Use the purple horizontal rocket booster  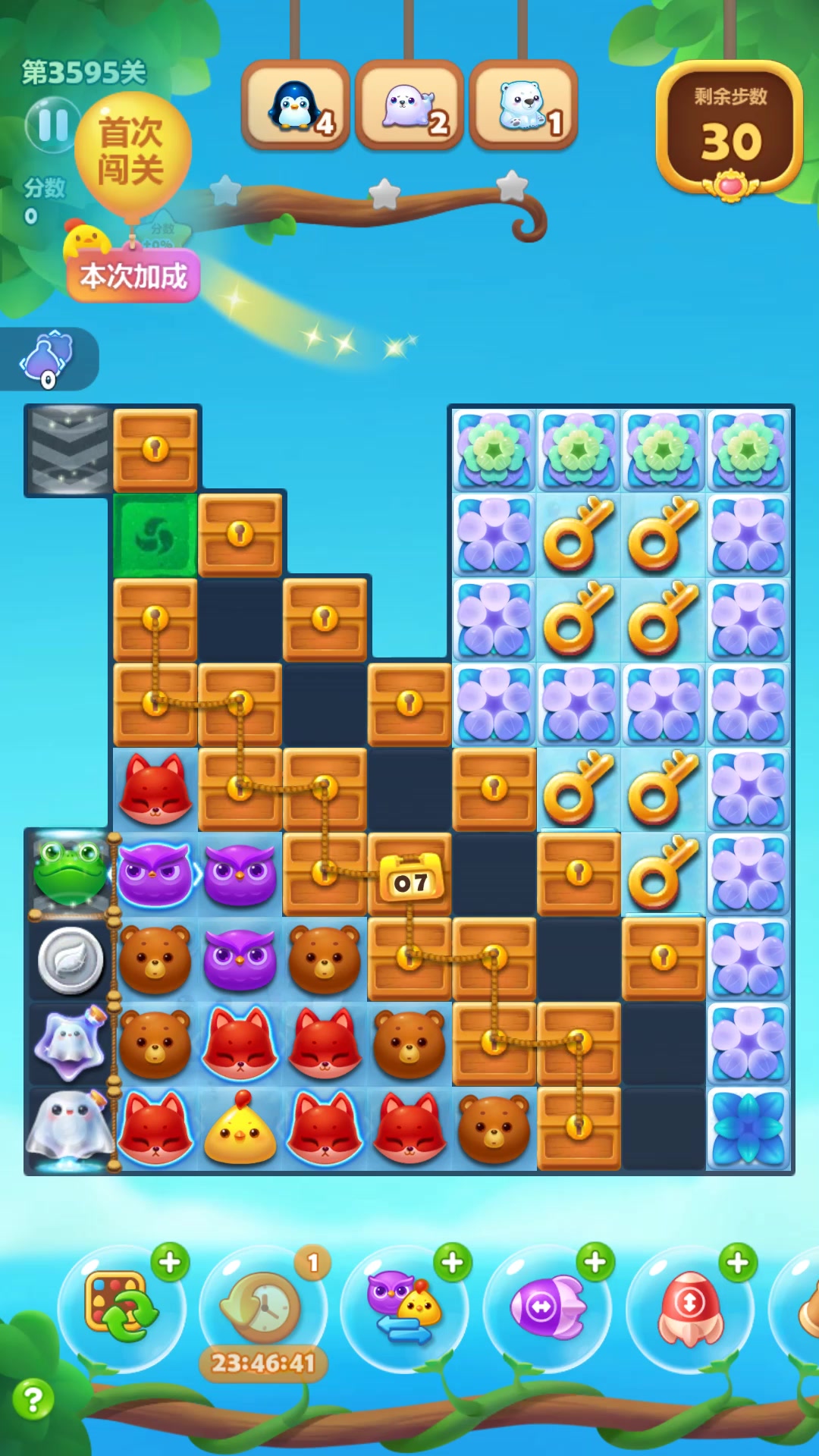click(547, 1308)
